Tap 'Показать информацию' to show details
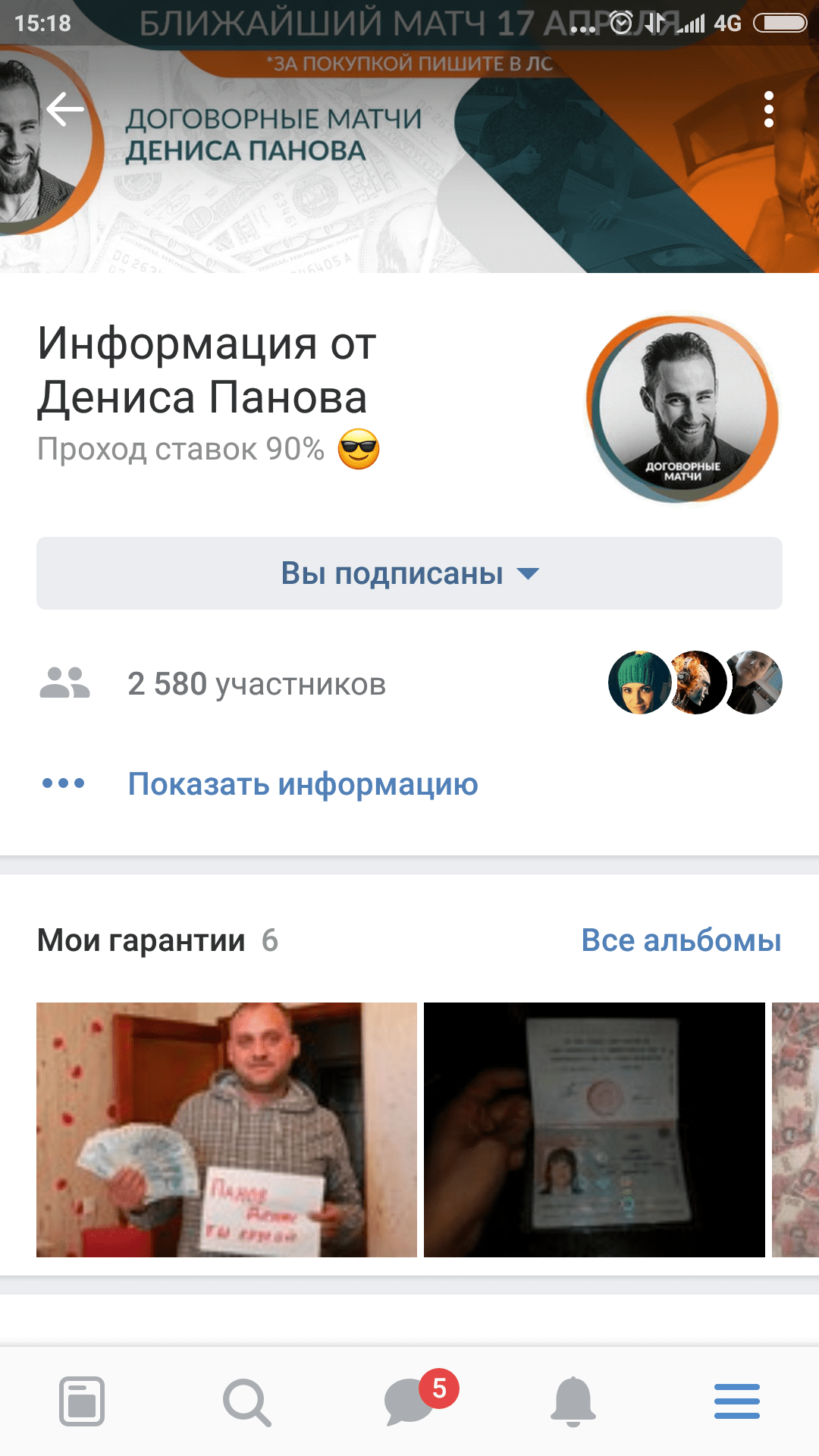Screen dimensions: 819x1456 (302, 784)
